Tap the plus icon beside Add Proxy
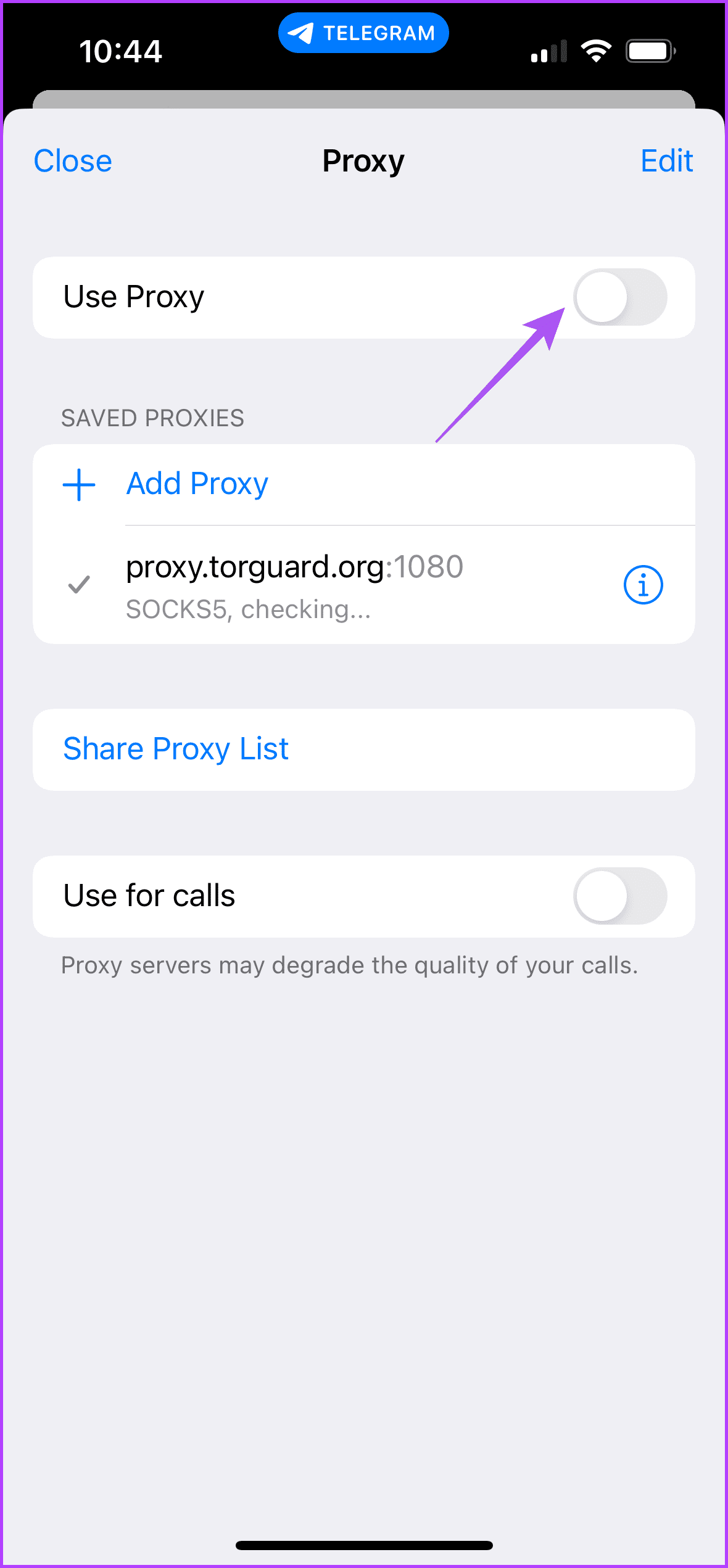 point(78,485)
